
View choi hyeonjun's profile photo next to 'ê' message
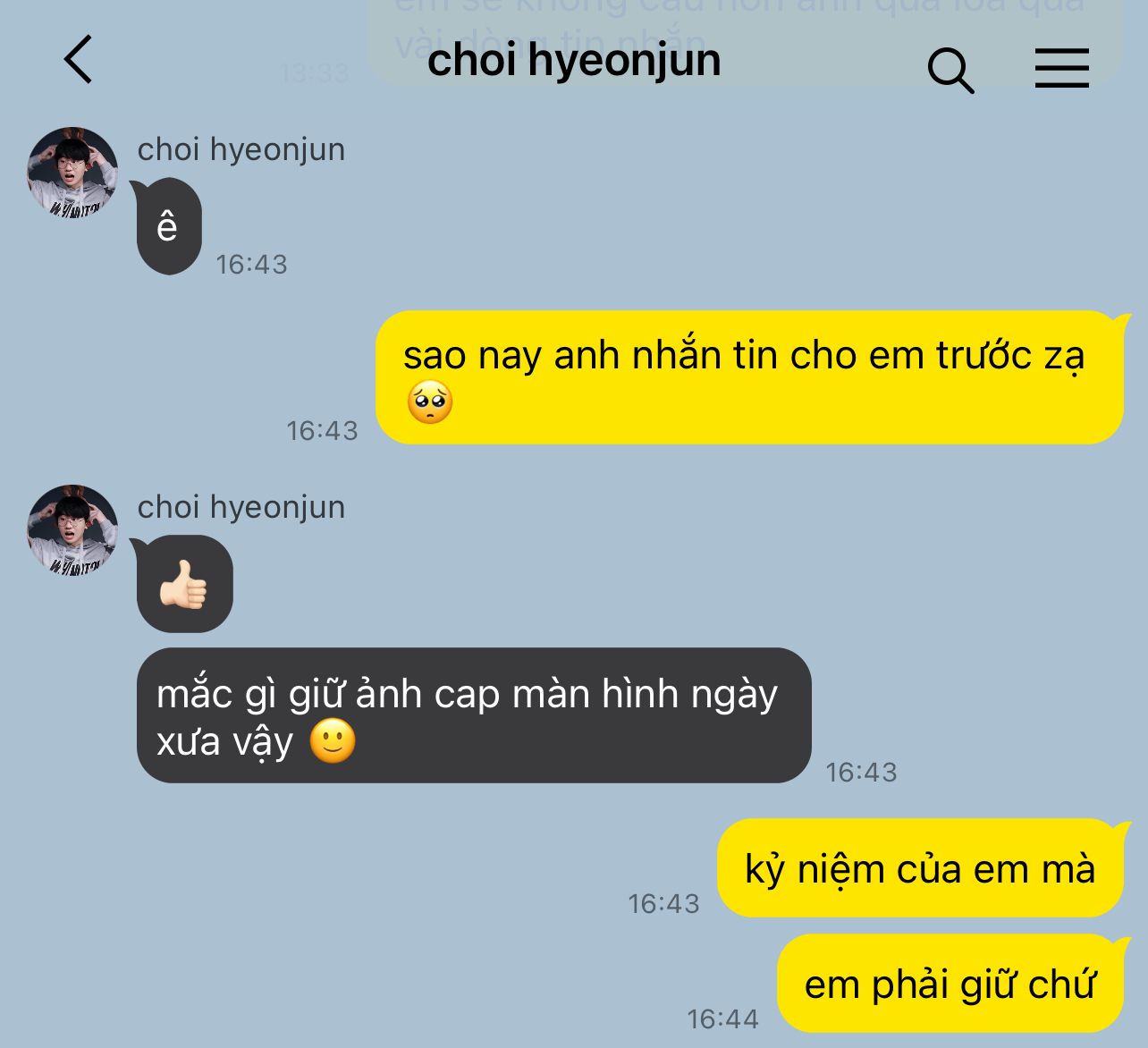(72, 172)
